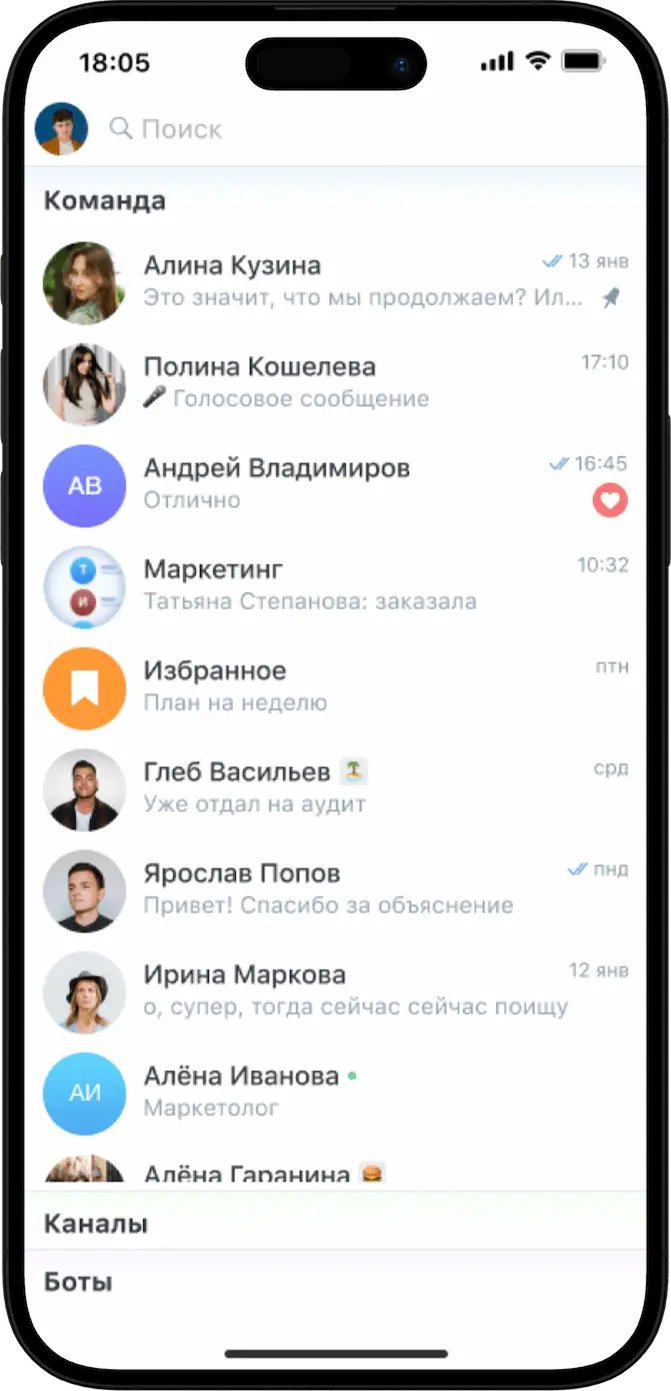Open the chat with Алина Кузина
Viewport: 671px width, 1391px height.
point(335,281)
